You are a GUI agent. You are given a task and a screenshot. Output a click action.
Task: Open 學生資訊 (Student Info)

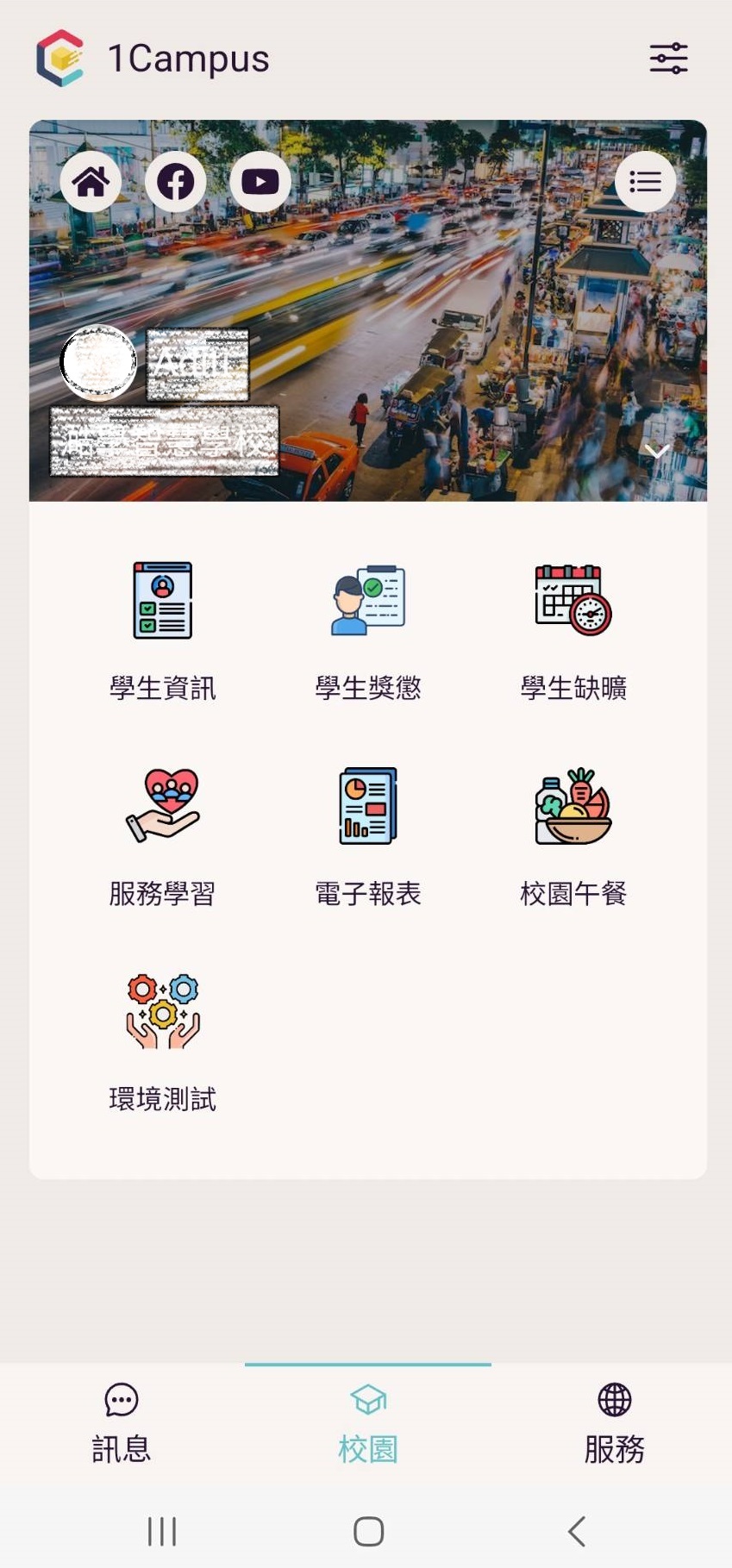(162, 629)
